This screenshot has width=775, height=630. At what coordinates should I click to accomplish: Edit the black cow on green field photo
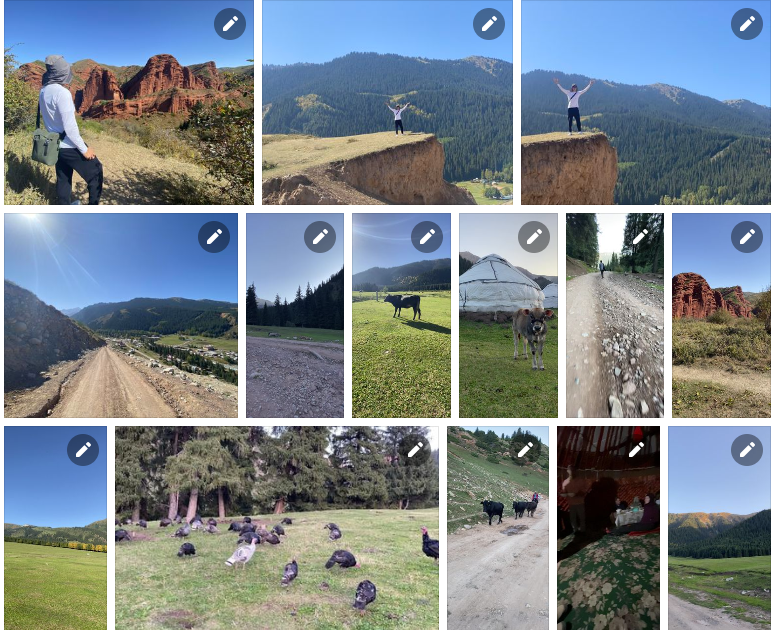coord(427,236)
